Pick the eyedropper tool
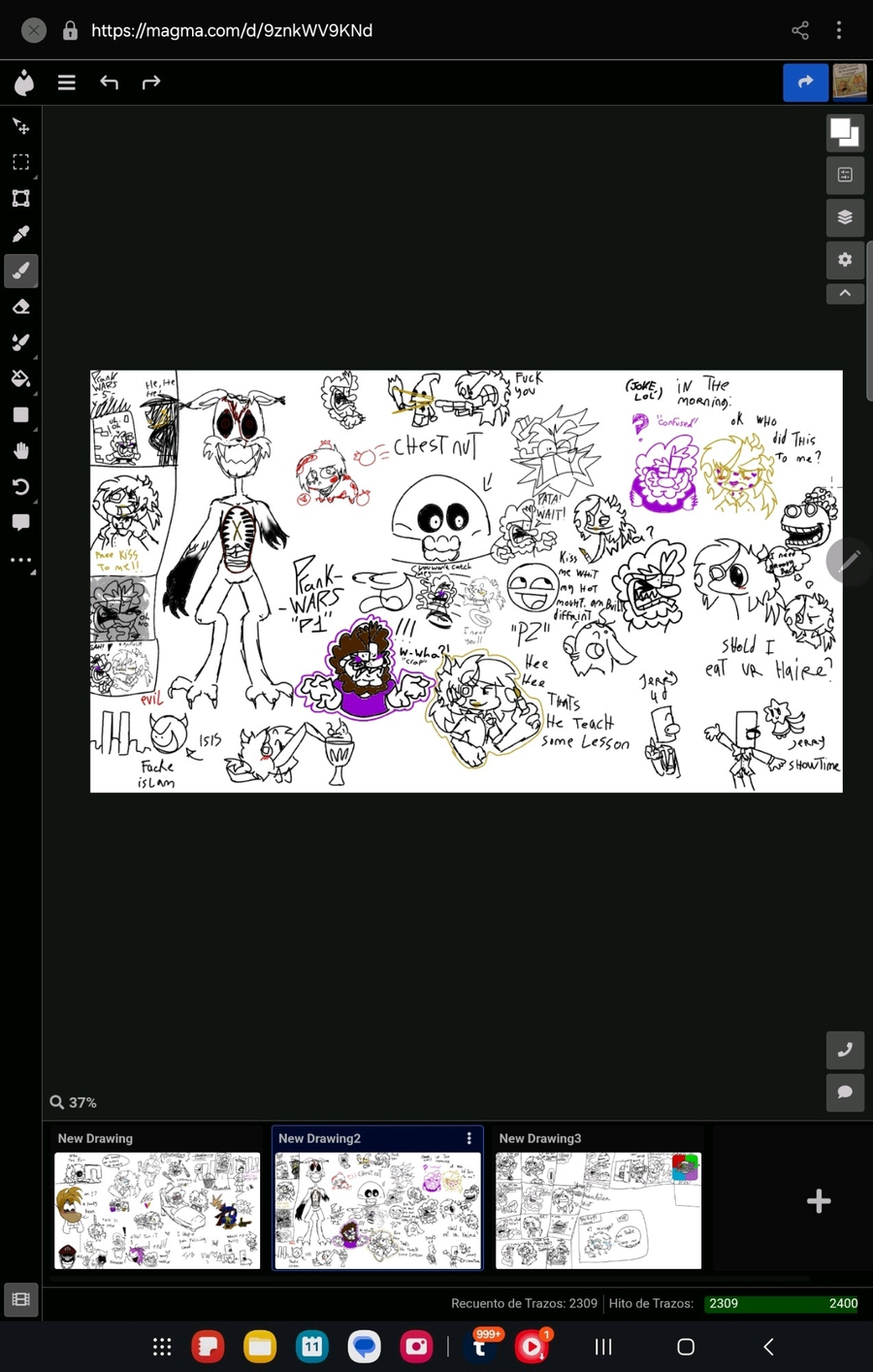This screenshot has height=1372, width=873. click(x=20, y=234)
